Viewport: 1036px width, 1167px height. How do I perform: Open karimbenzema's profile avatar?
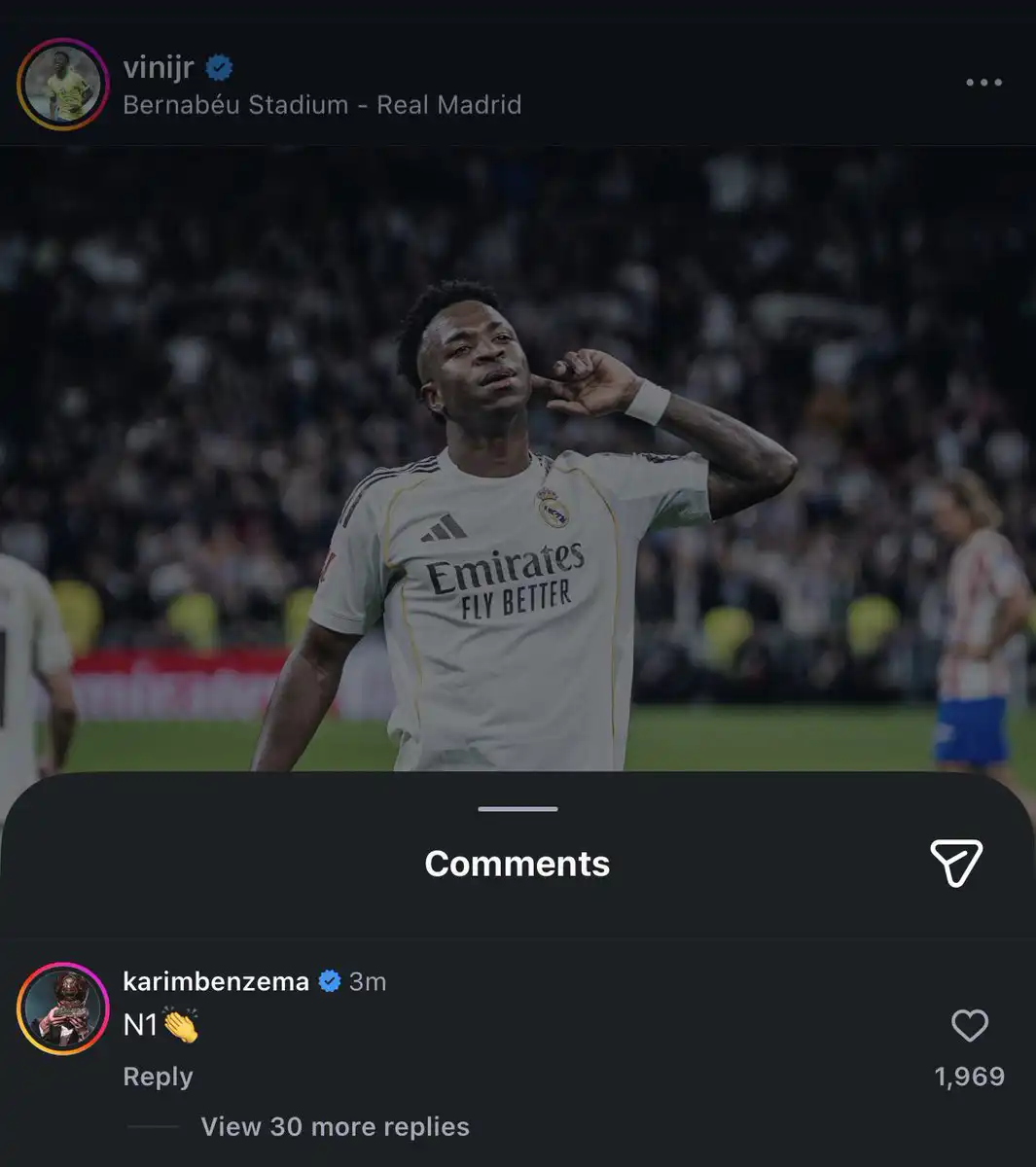click(x=62, y=1008)
